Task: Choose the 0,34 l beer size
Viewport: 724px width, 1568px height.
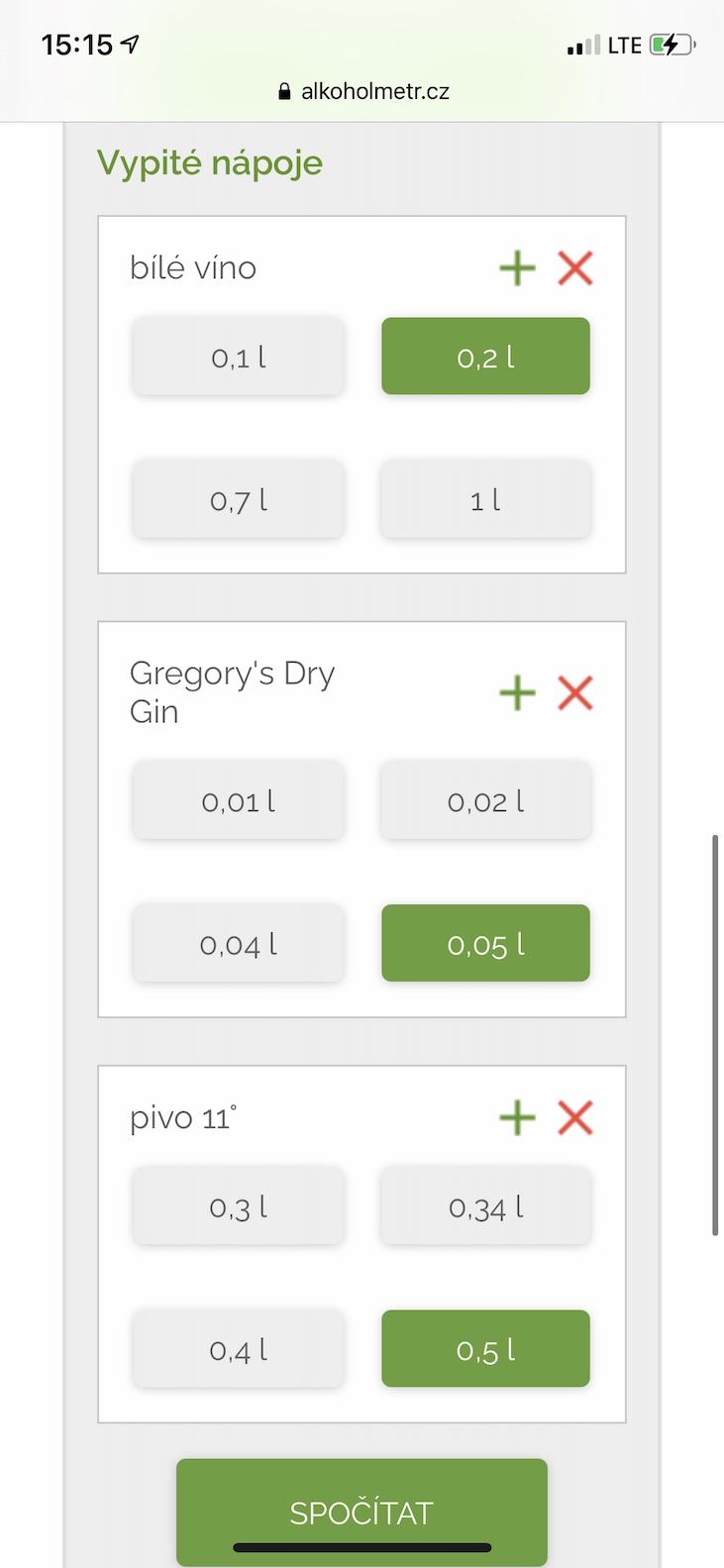Action: tap(485, 1206)
